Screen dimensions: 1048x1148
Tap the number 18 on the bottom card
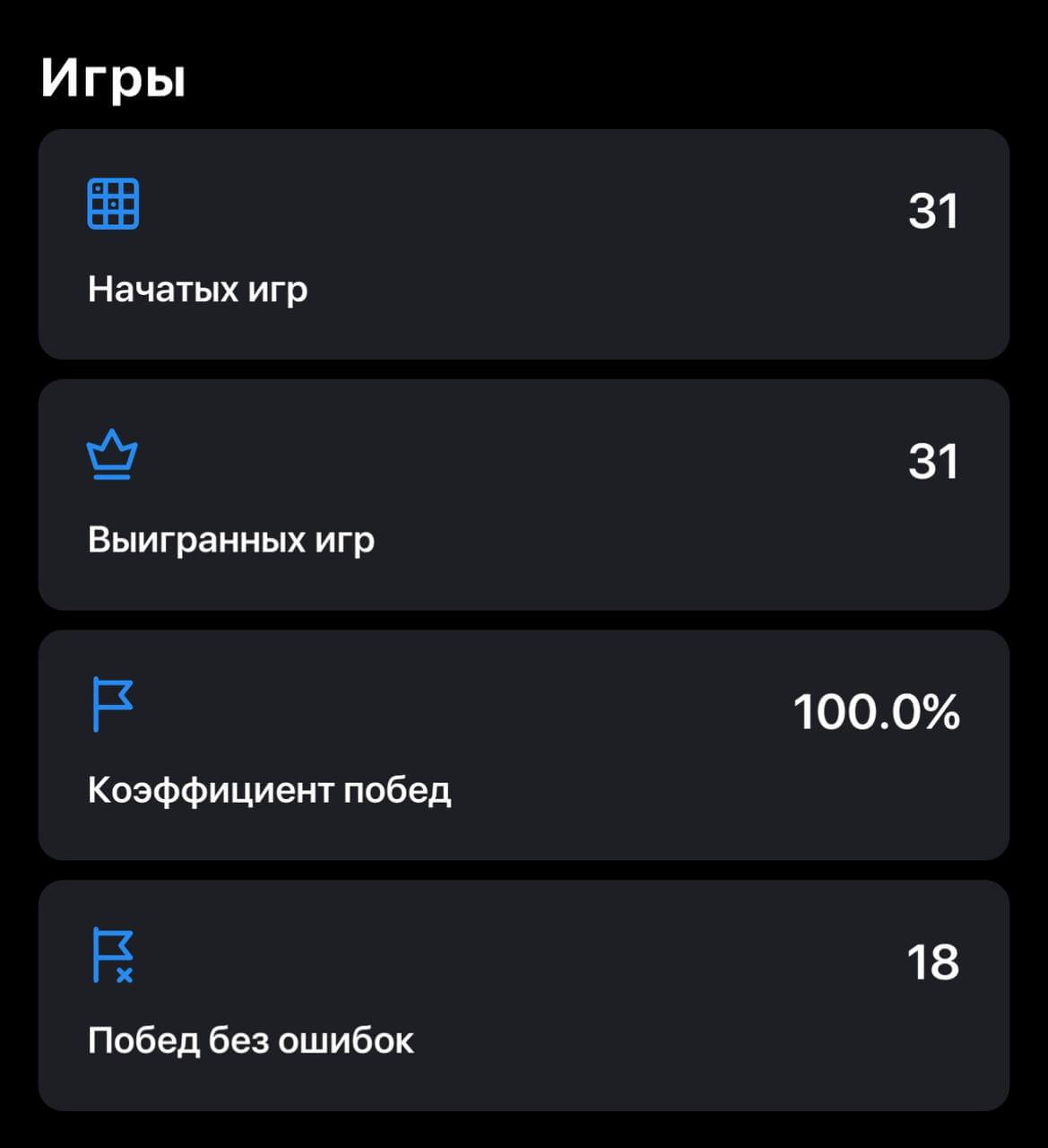[x=932, y=963]
